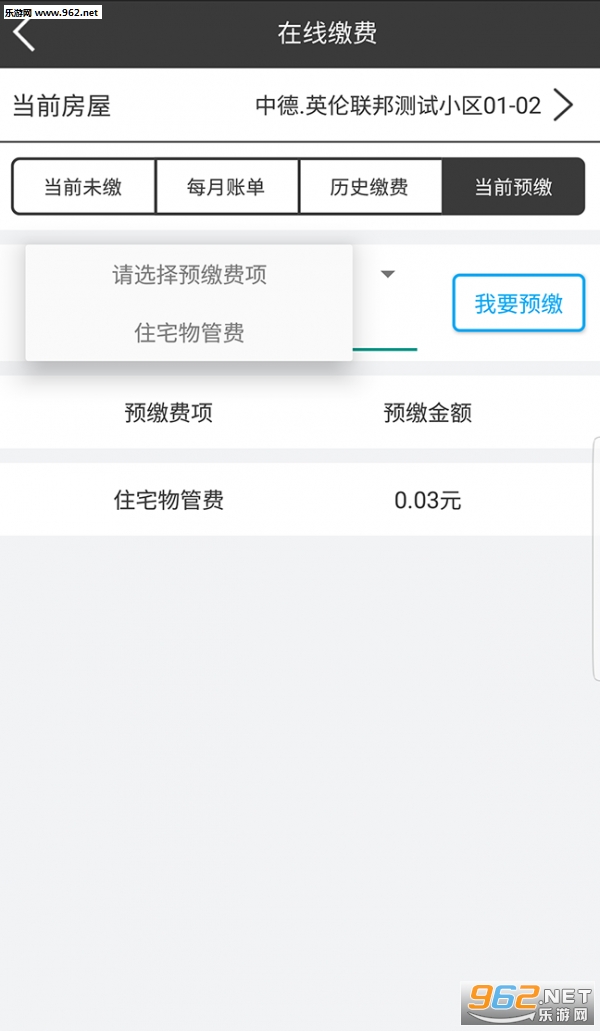Collapse the dropdown using its arrow
Screen dimensions: 600x1031
[388, 274]
